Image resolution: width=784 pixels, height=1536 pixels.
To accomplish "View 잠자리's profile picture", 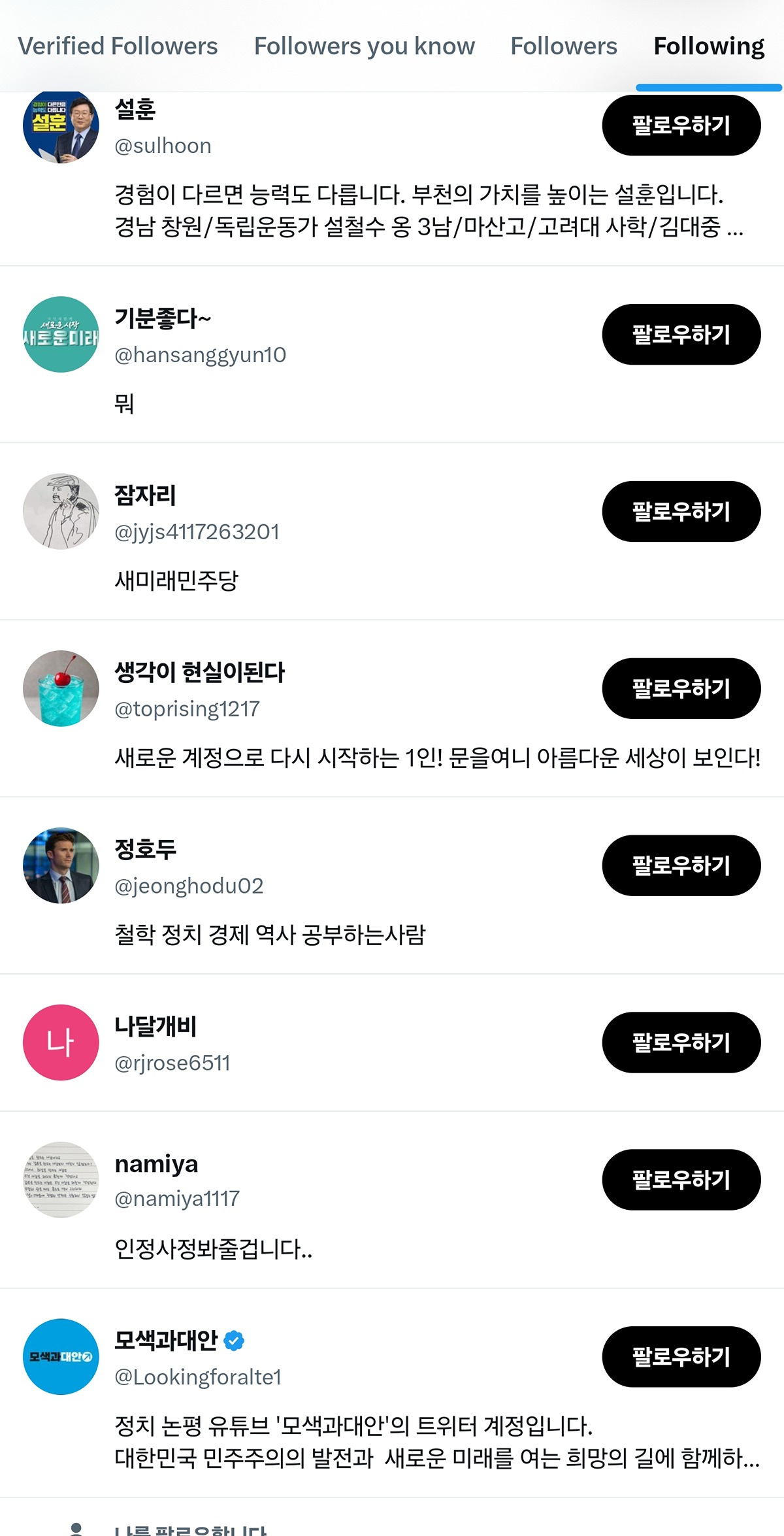I will click(x=61, y=511).
